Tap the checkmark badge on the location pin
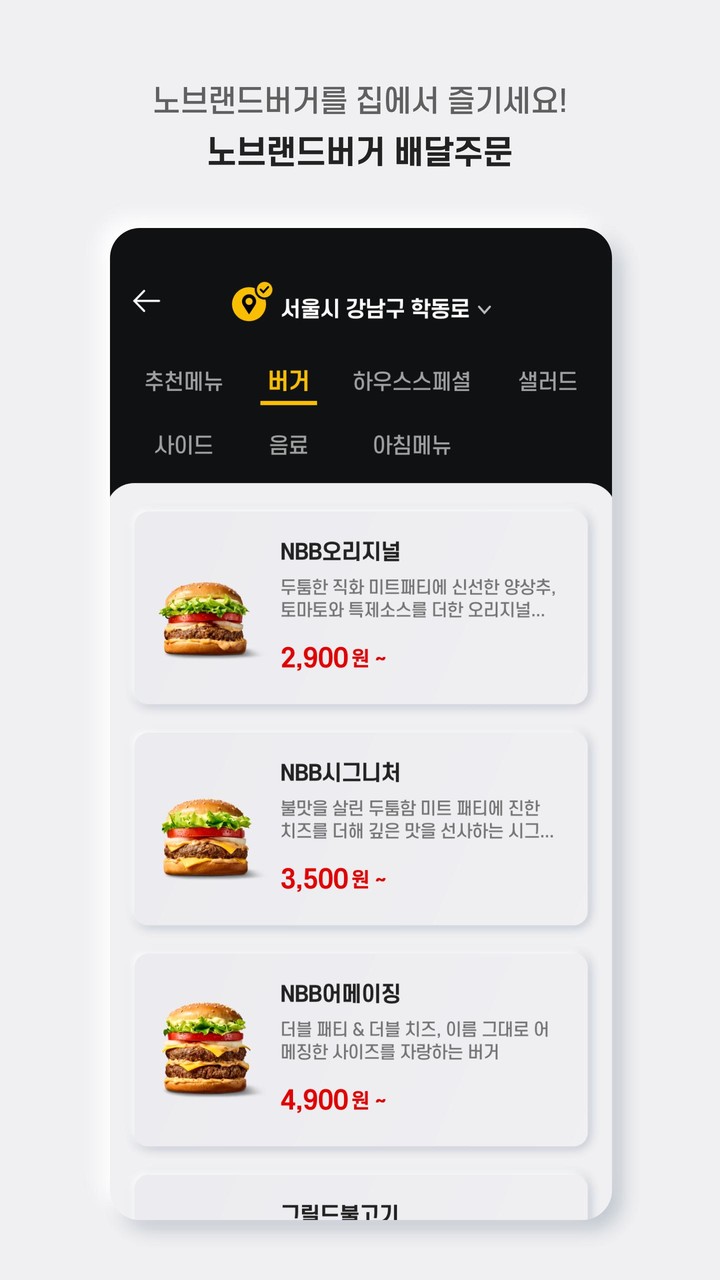Image resolution: width=720 pixels, height=1280 pixels. click(263, 287)
